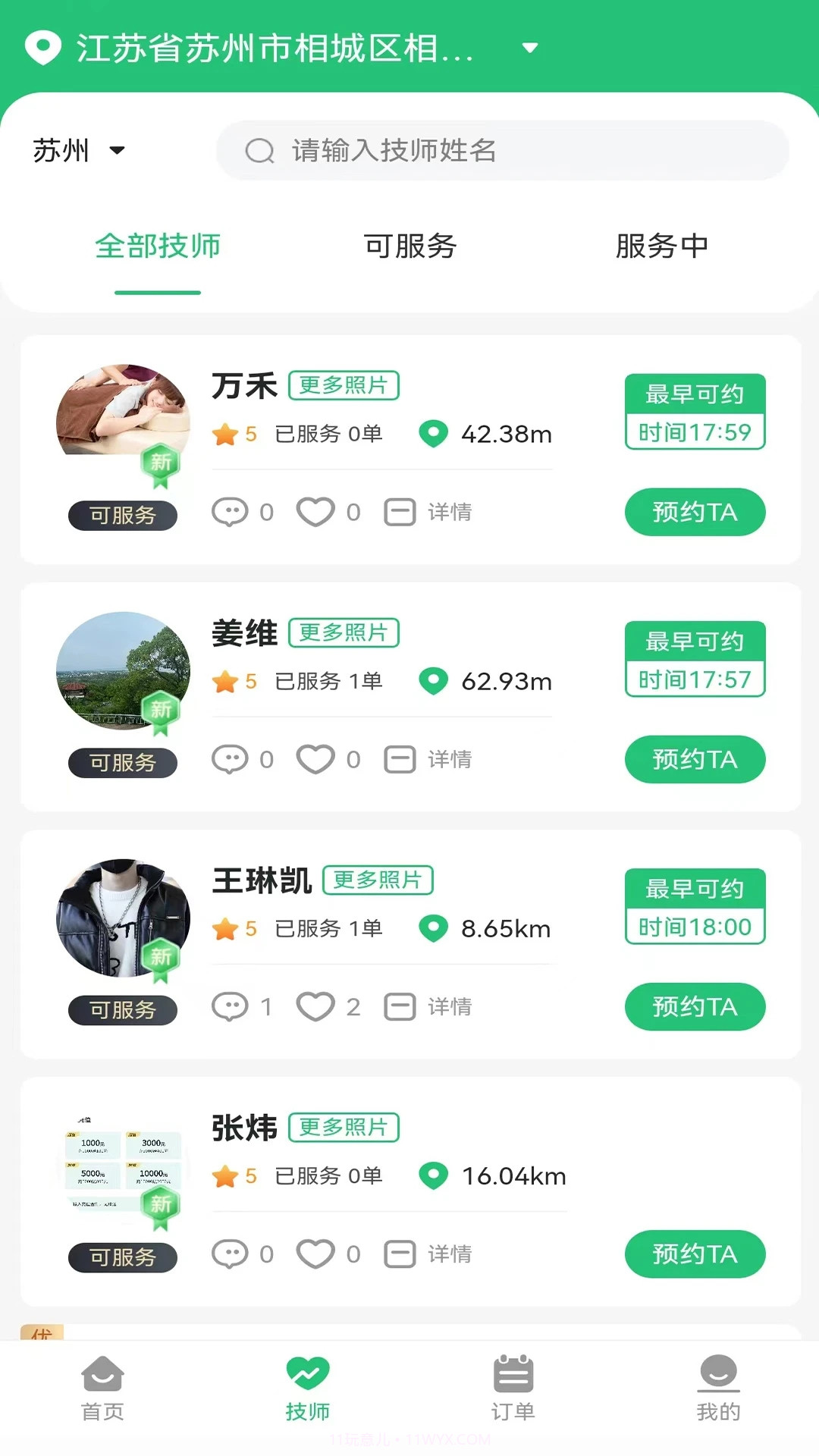The image size is (819, 1456).
Task: Click the five-star rating on 万禾's card
Action: (x=225, y=433)
